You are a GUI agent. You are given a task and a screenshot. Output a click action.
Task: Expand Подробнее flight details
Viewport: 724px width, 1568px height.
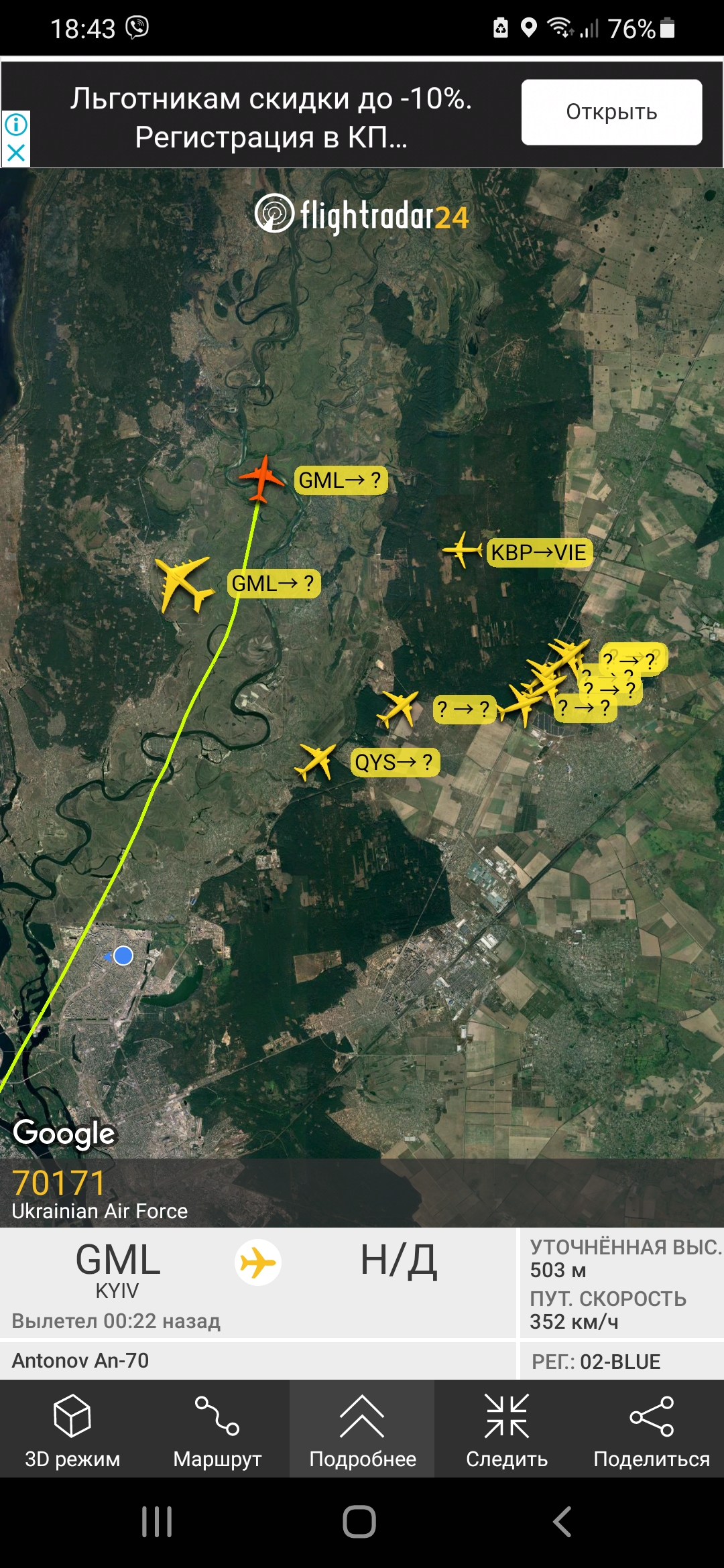point(362,1429)
